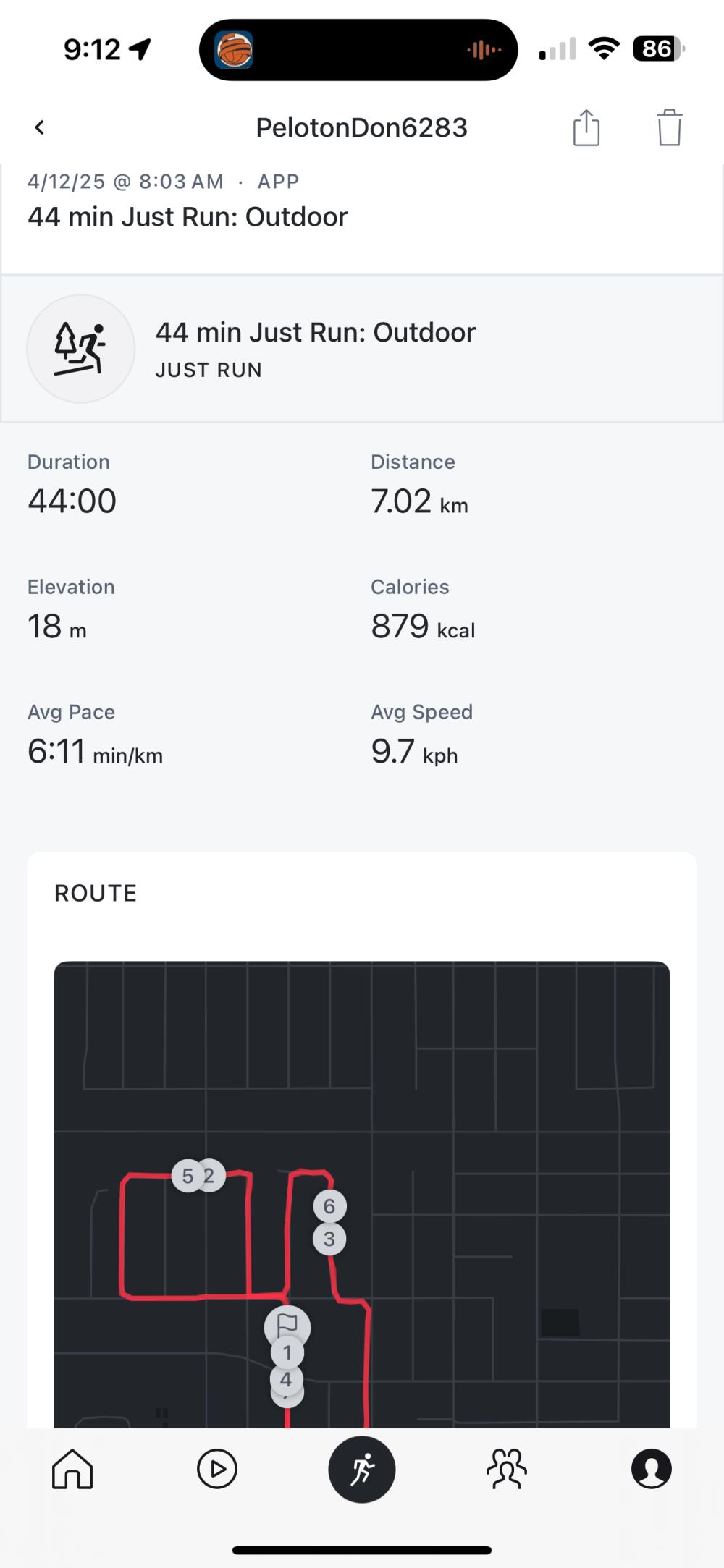
Task: Open the route map
Action: [x=362, y=1194]
